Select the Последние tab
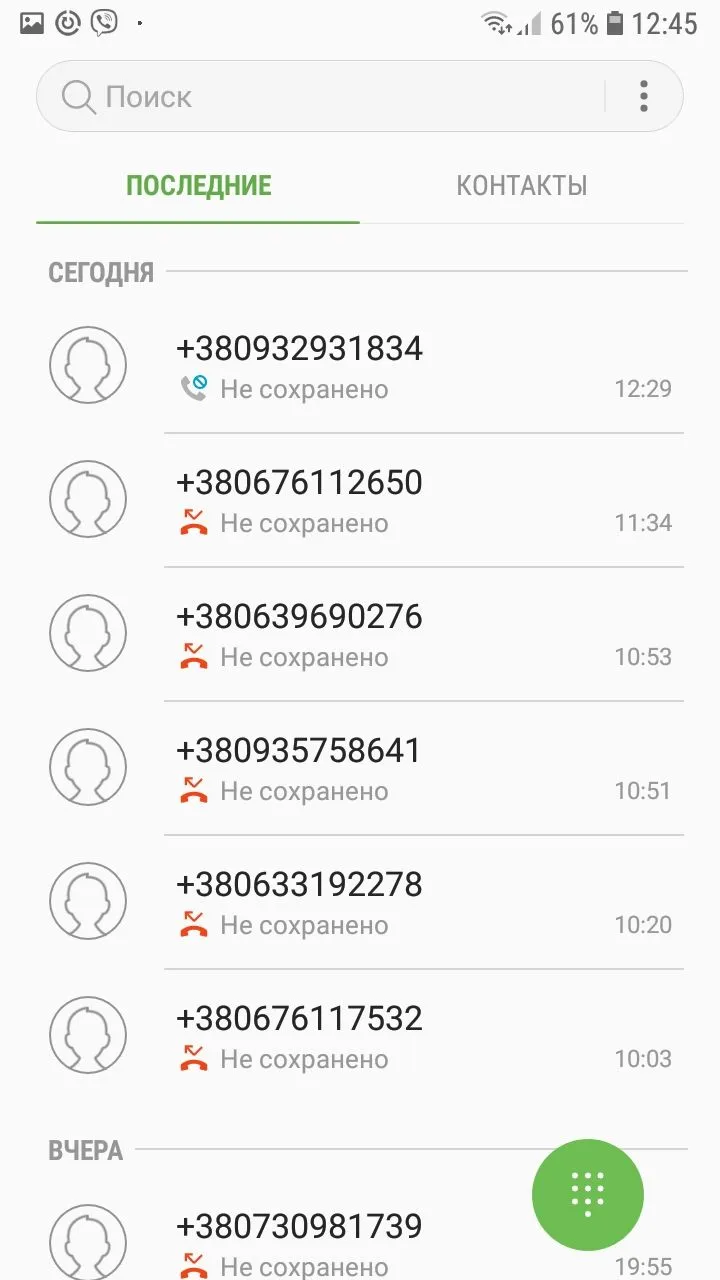Image resolution: width=720 pixels, height=1280 pixels. click(x=198, y=186)
